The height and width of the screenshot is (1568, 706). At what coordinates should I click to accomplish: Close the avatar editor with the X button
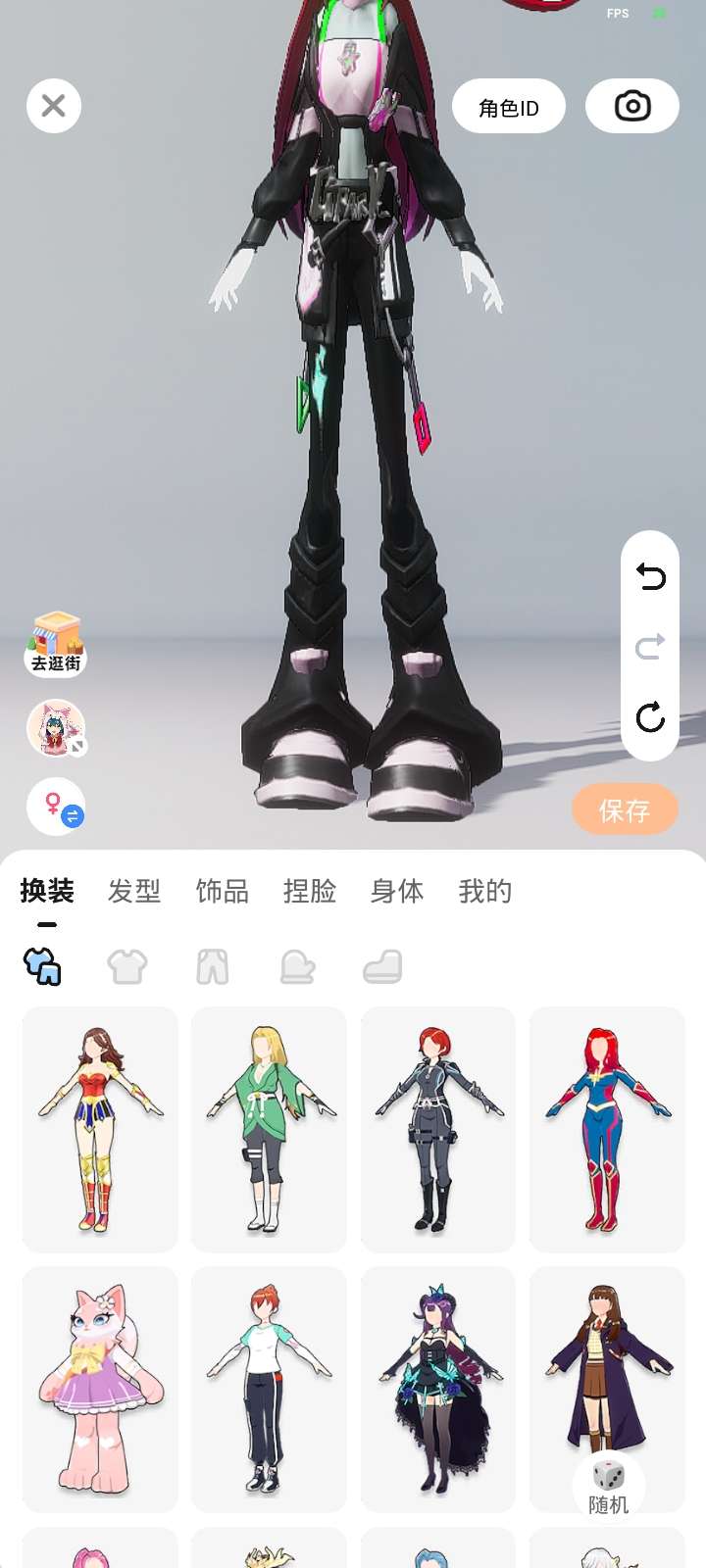coord(54,106)
